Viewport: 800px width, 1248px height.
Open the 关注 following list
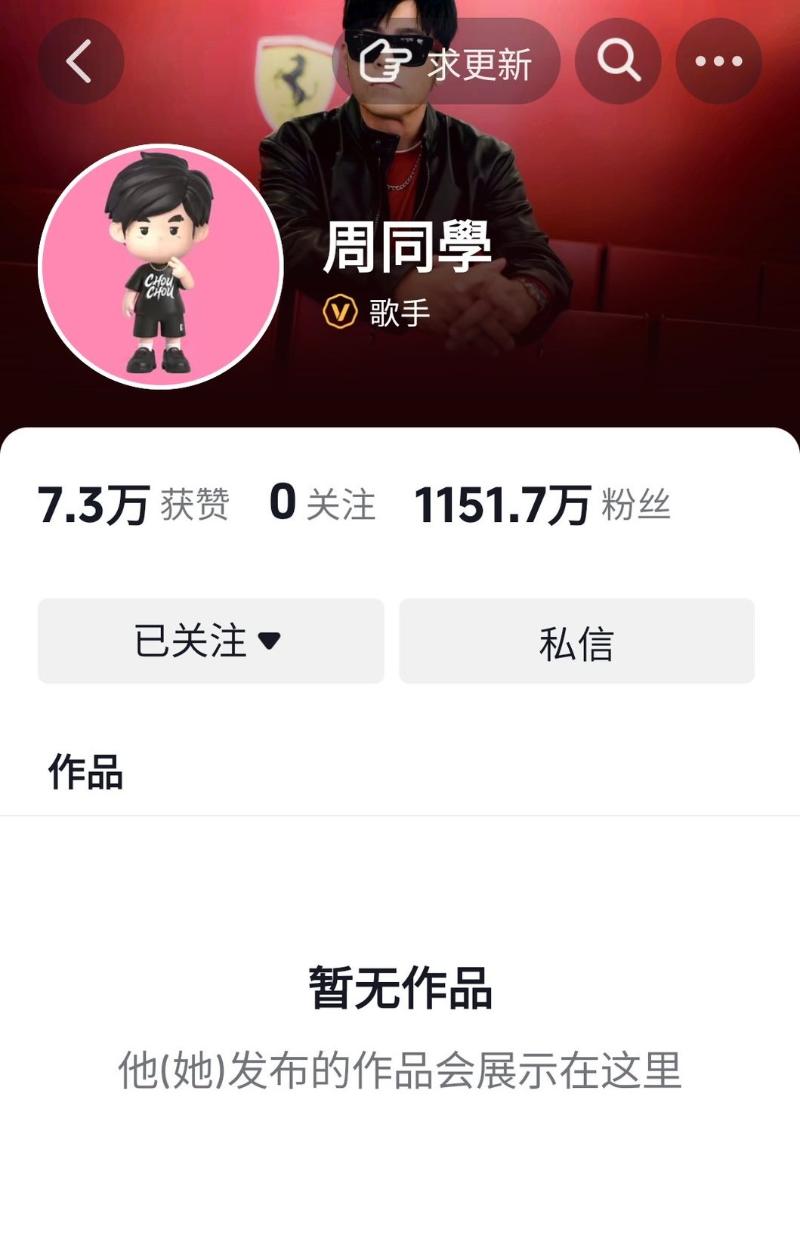click(x=322, y=505)
